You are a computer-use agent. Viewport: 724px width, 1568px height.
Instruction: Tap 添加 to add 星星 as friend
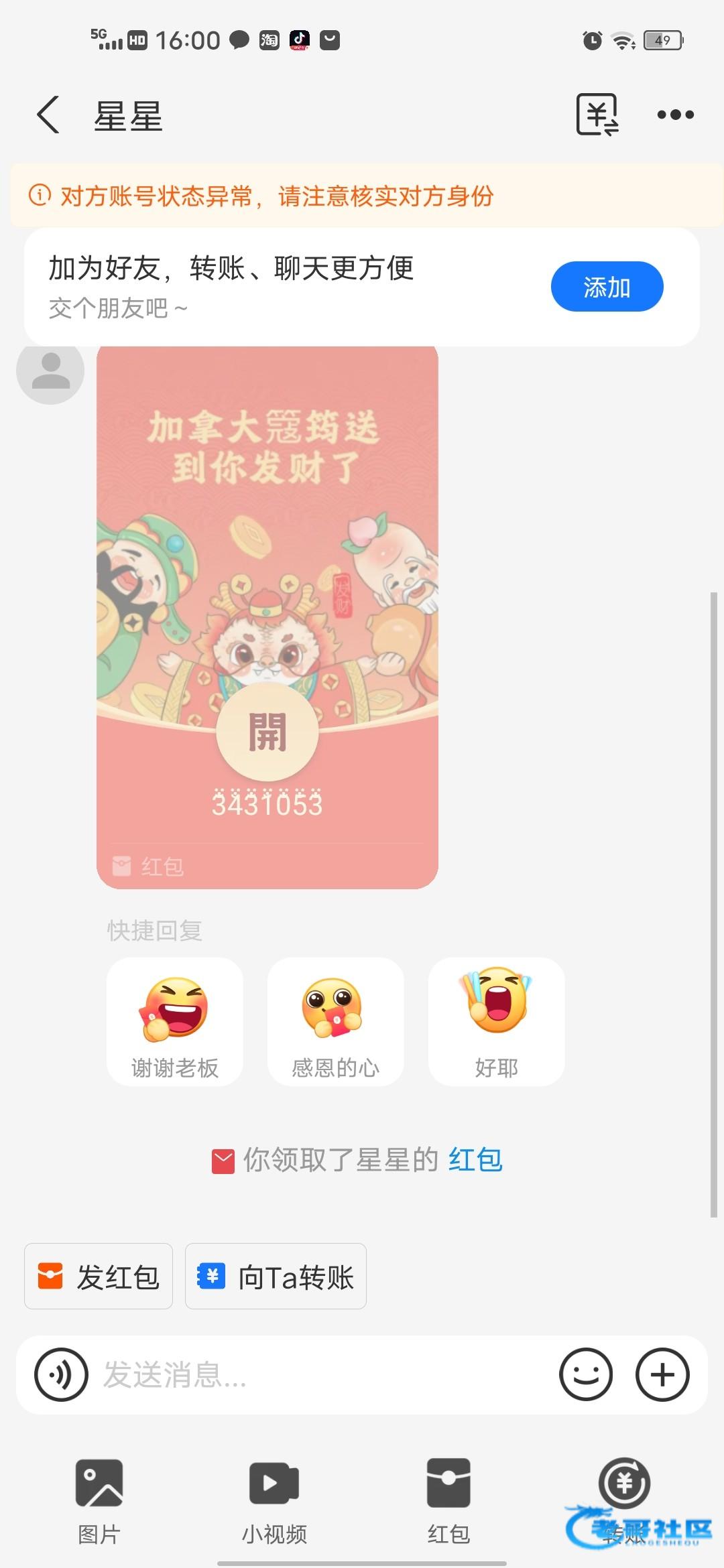607,287
